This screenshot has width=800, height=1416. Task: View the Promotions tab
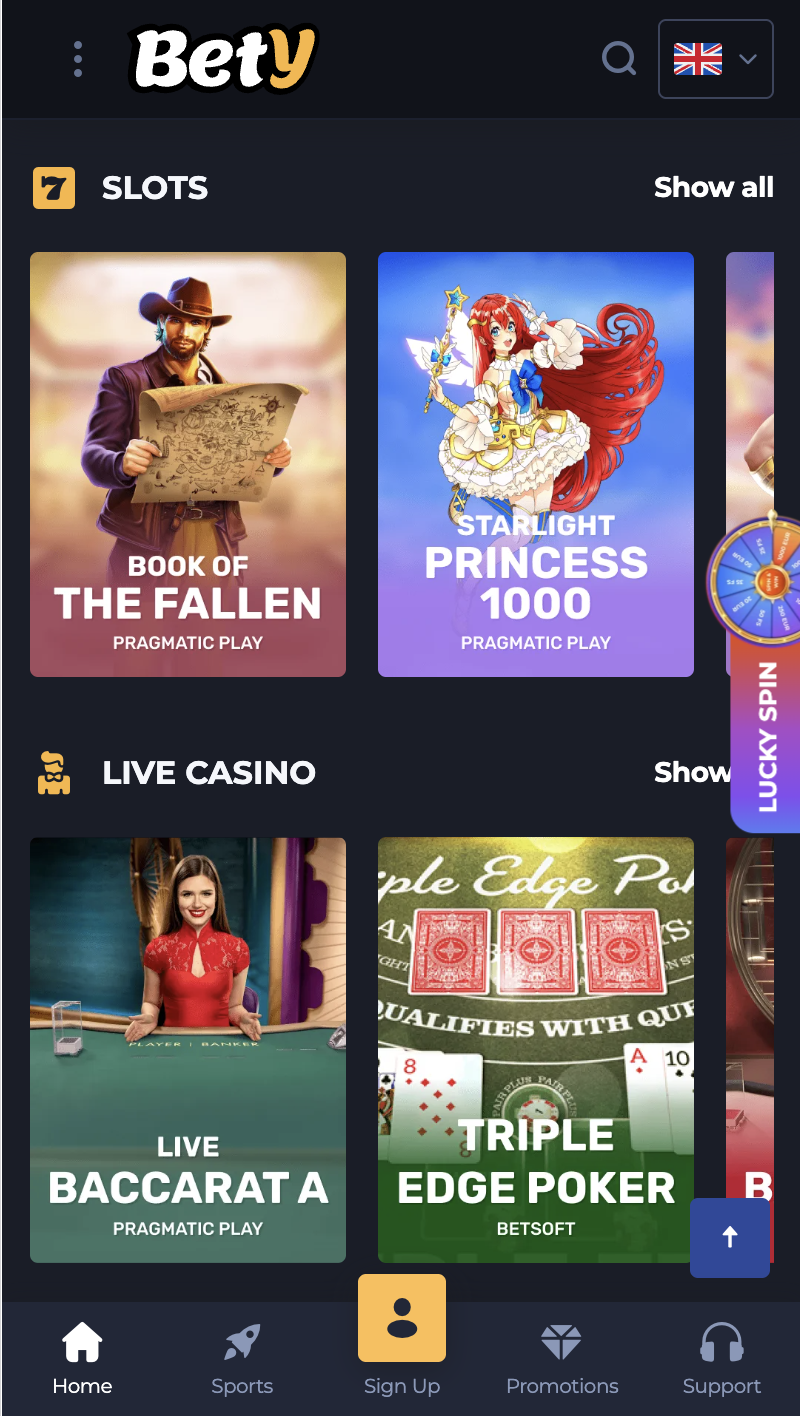point(562,1358)
